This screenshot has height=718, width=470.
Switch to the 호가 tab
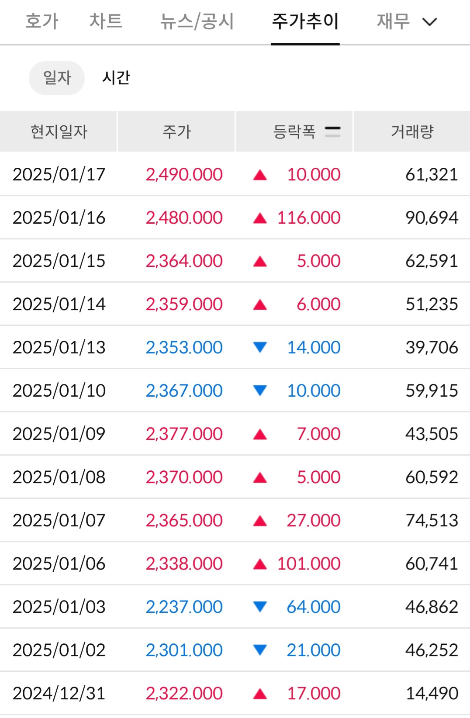point(42,22)
